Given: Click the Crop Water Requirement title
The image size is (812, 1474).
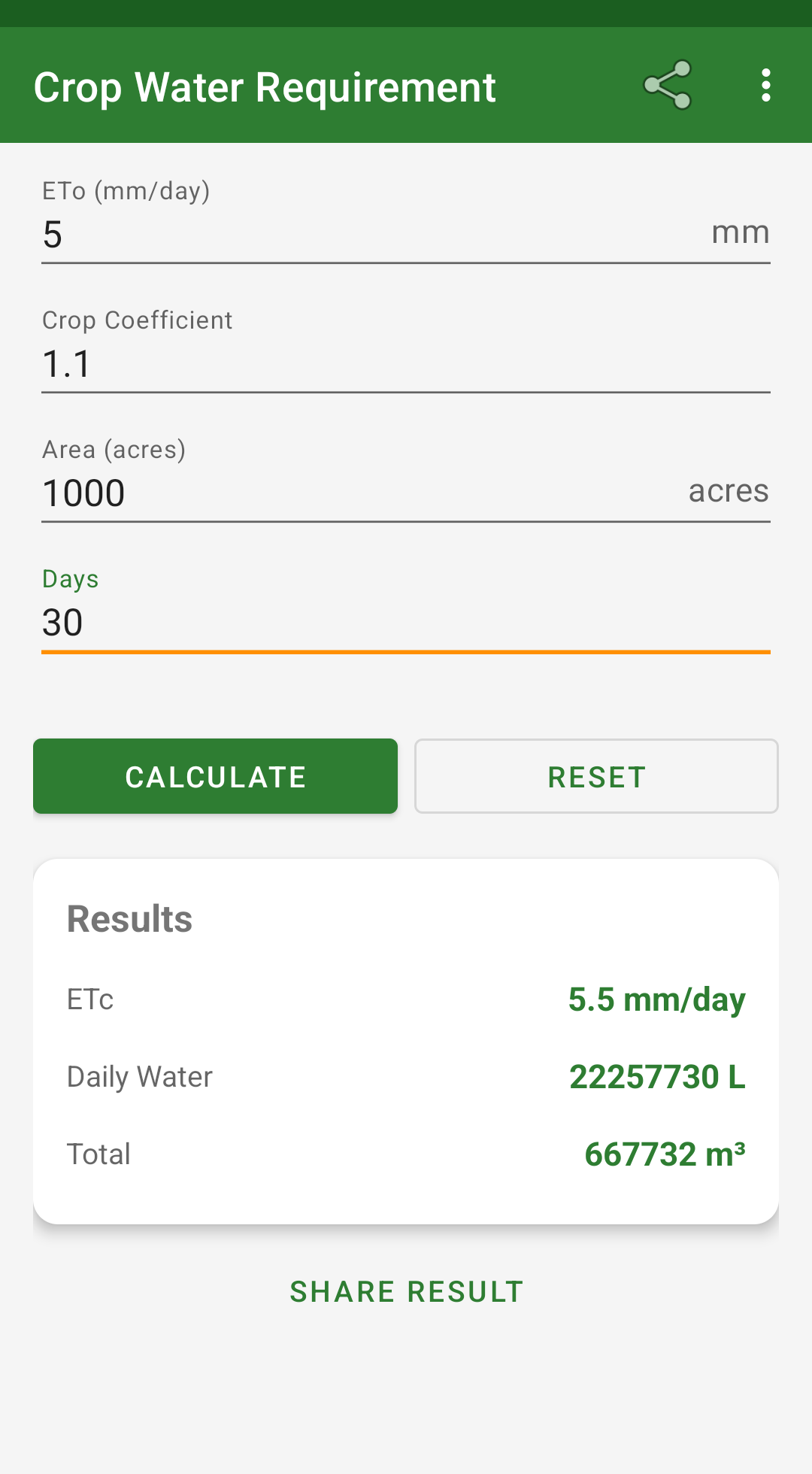Looking at the screenshot, I should (265, 86).
